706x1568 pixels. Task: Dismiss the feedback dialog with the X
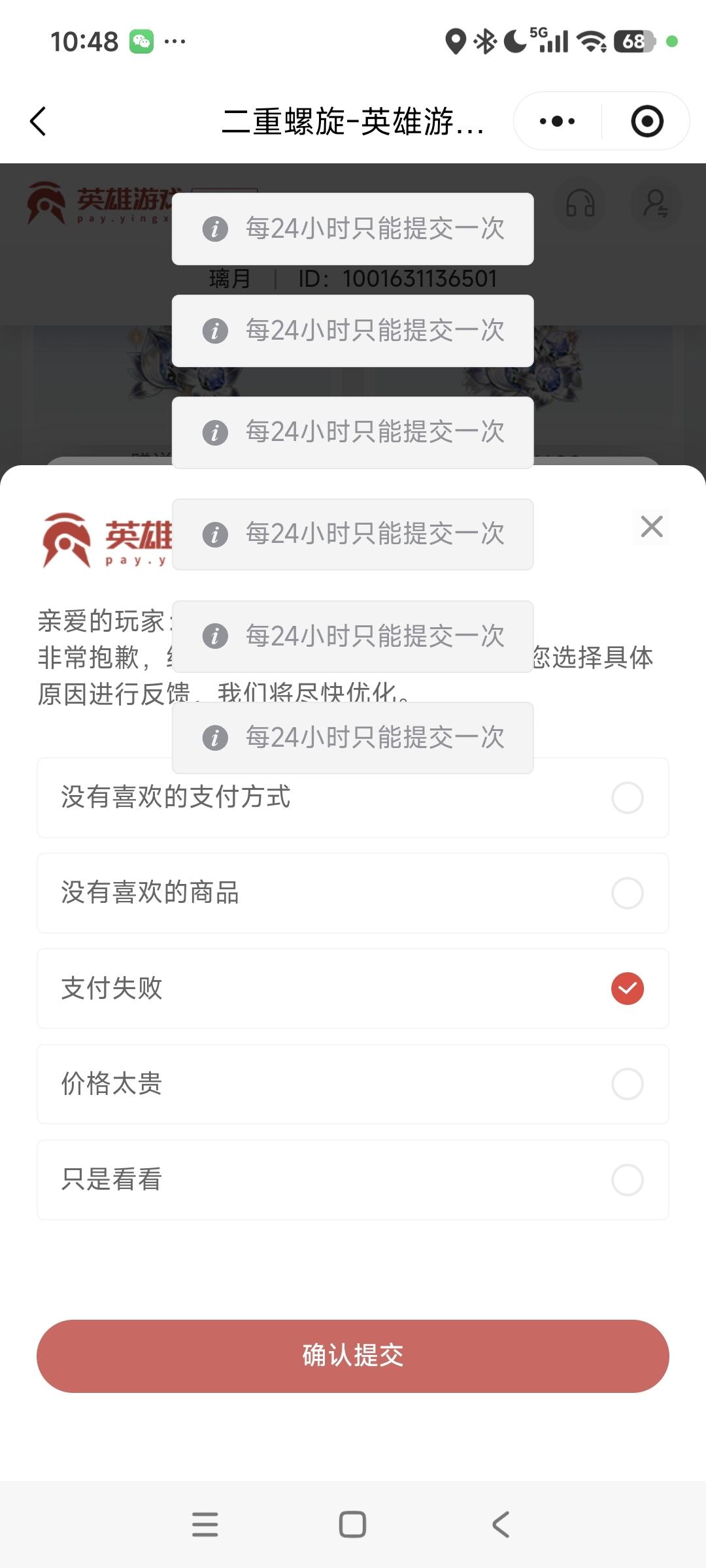[652, 527]
